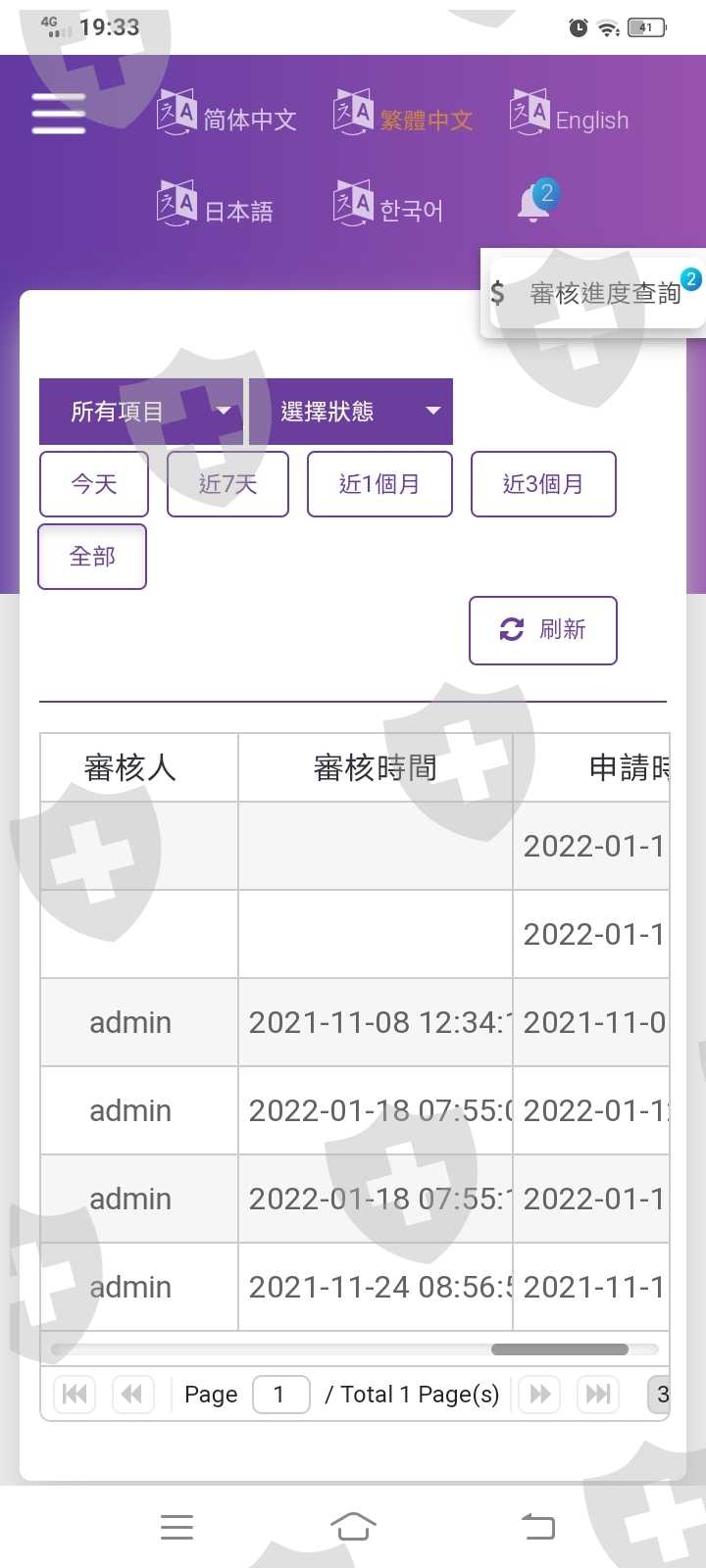Show 全部 records
This screenshot has height=1568, width=706.
92,557
